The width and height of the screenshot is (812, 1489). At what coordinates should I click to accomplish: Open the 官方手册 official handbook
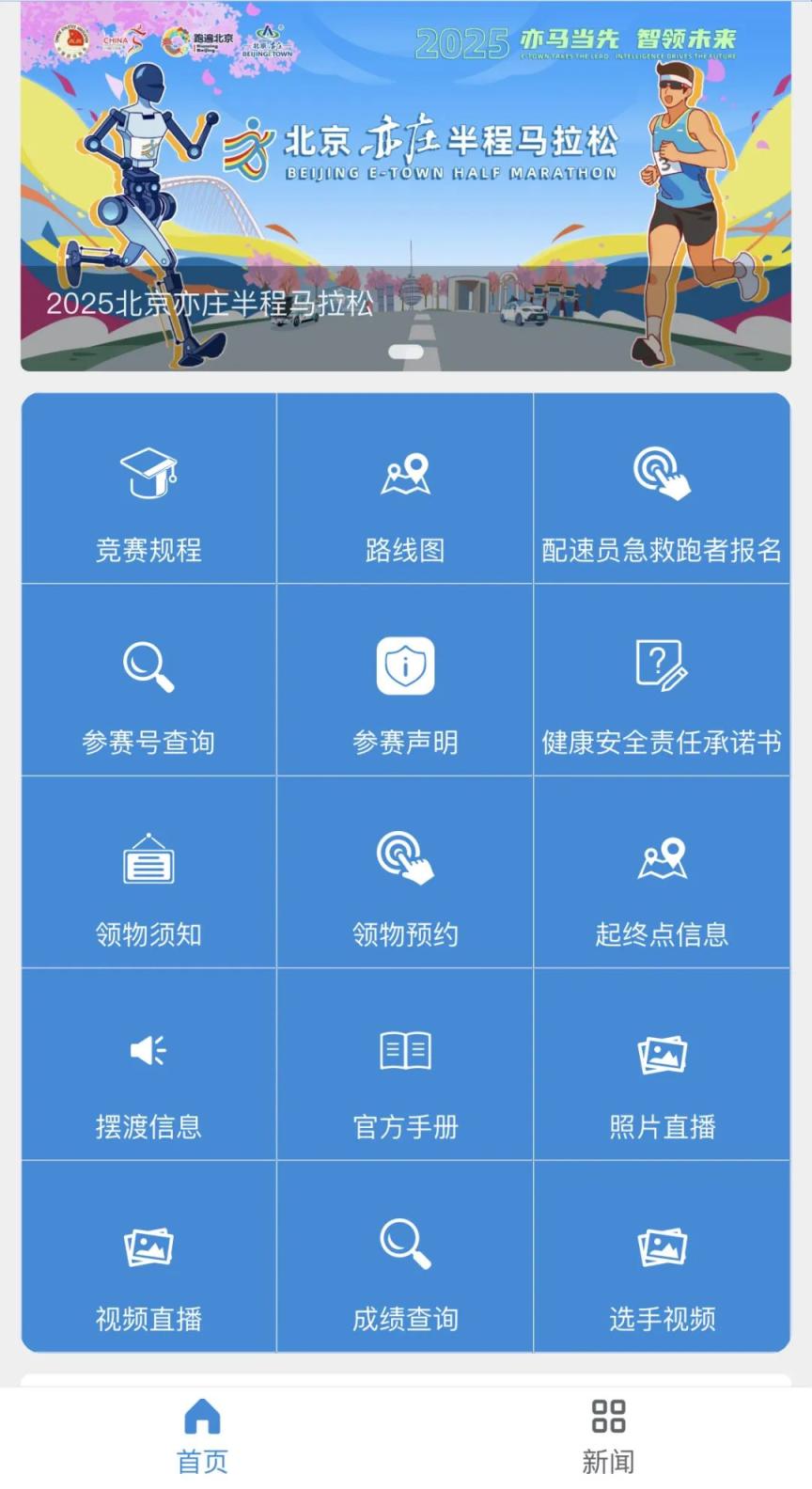(405, 1076)
